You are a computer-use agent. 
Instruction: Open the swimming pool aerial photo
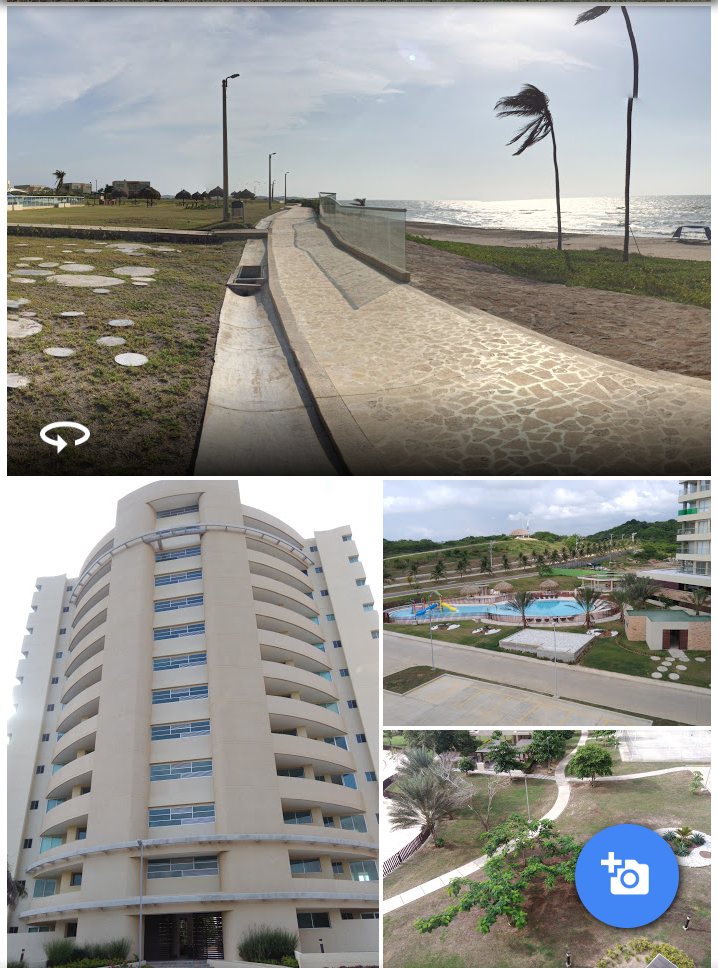546,601
